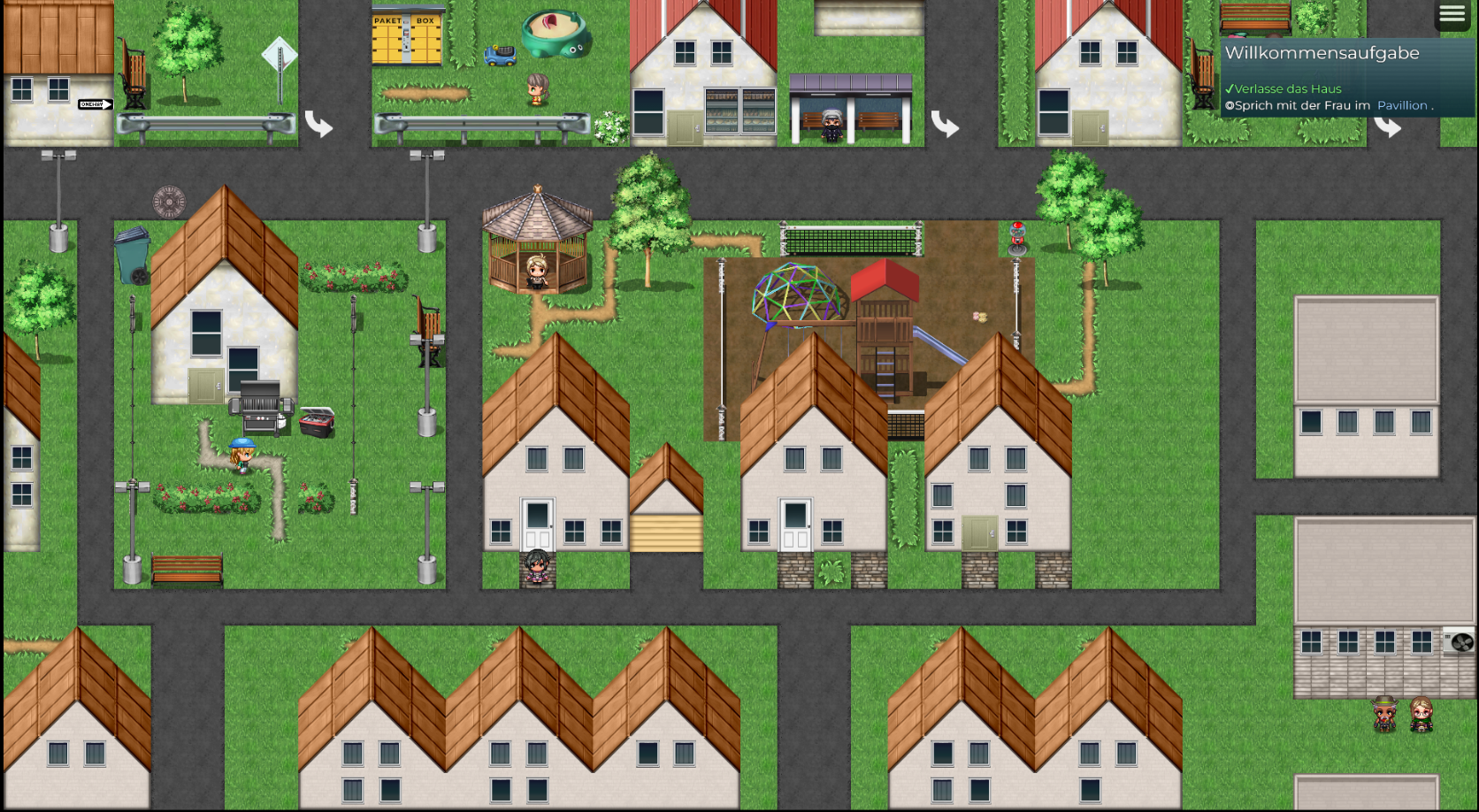Tap the woman in the pavilion
This screenshot has height=812, width=1479.
click(x=536, y=272)
